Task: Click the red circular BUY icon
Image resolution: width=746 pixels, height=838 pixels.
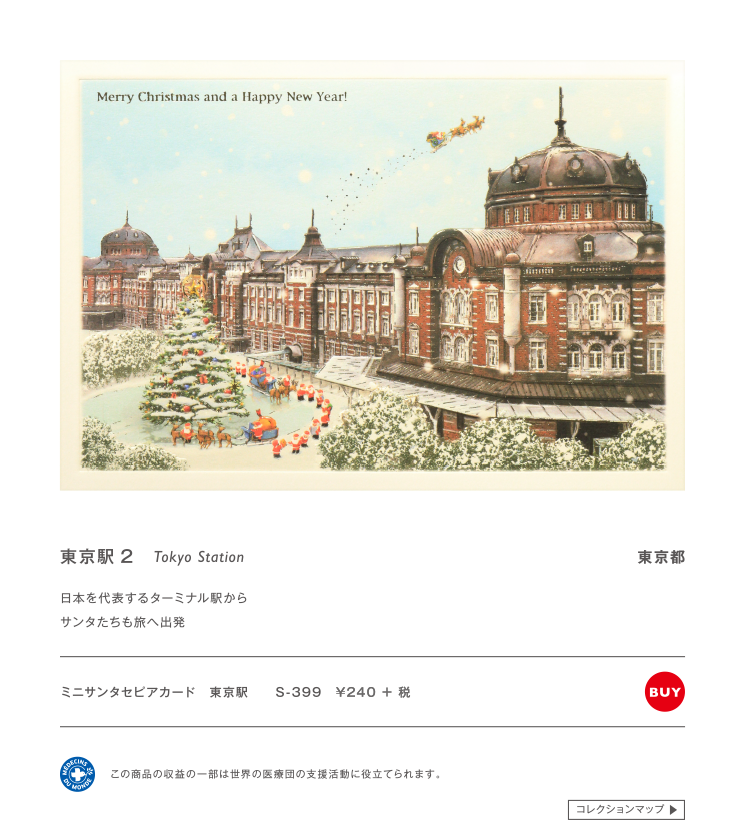Action: pos(664,691)
